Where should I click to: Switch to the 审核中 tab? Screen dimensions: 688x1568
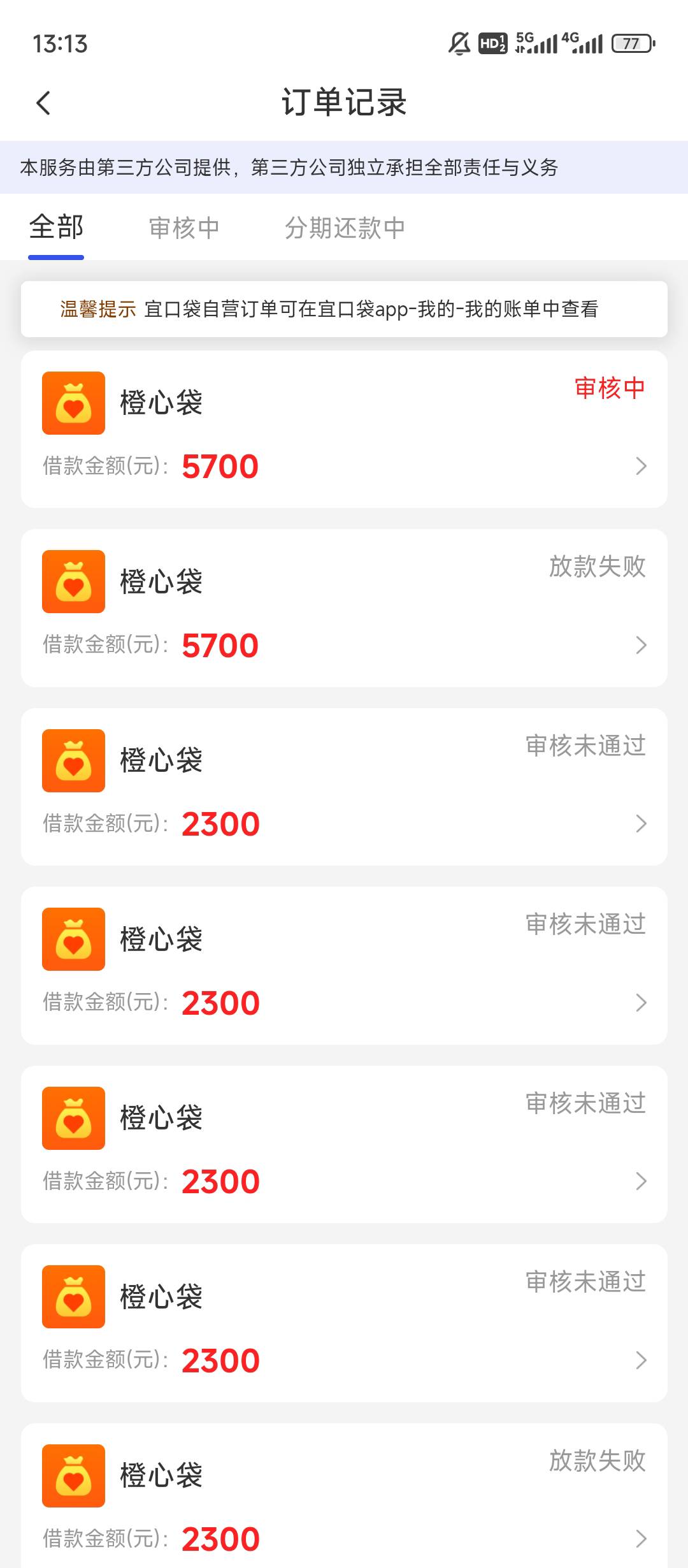coord(184,228)
